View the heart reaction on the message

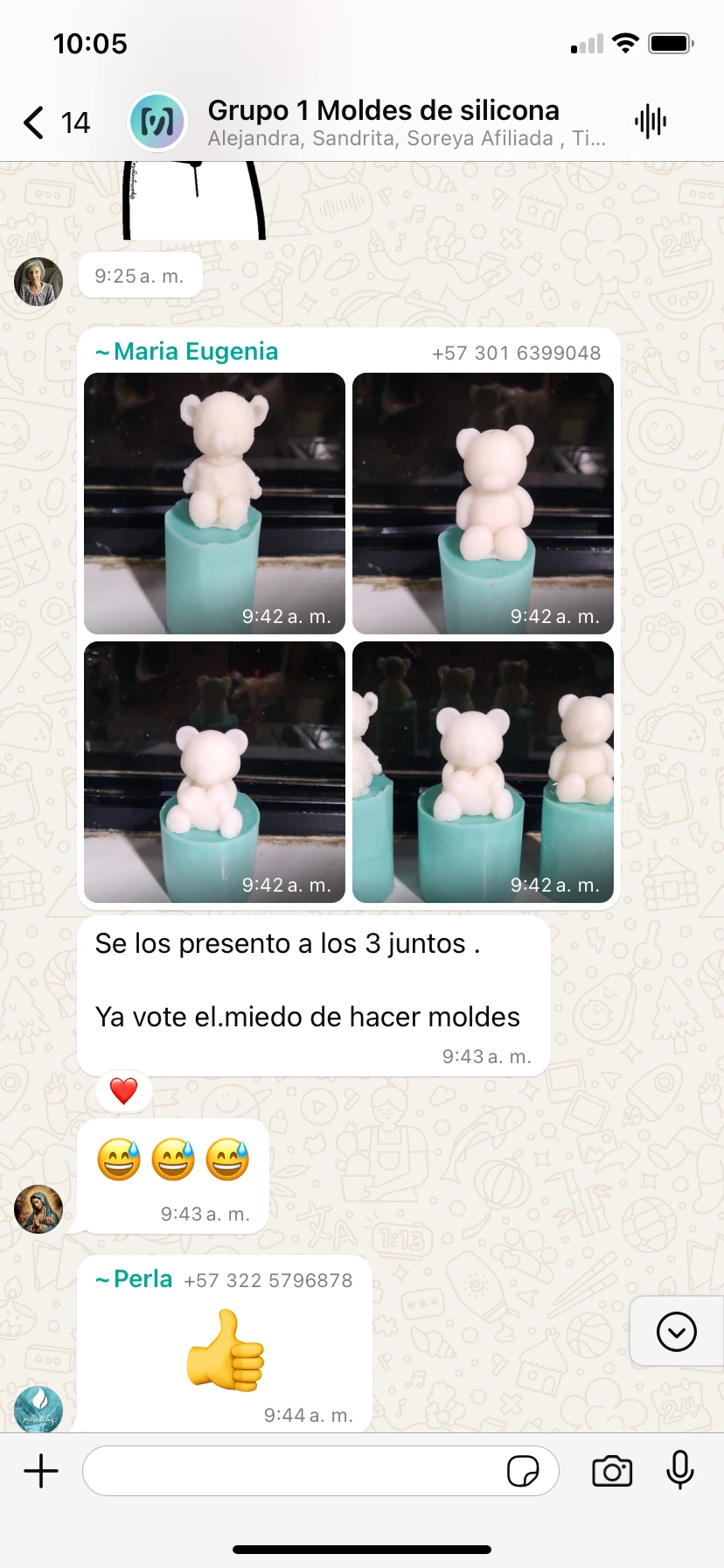[x=123, y=1091]
